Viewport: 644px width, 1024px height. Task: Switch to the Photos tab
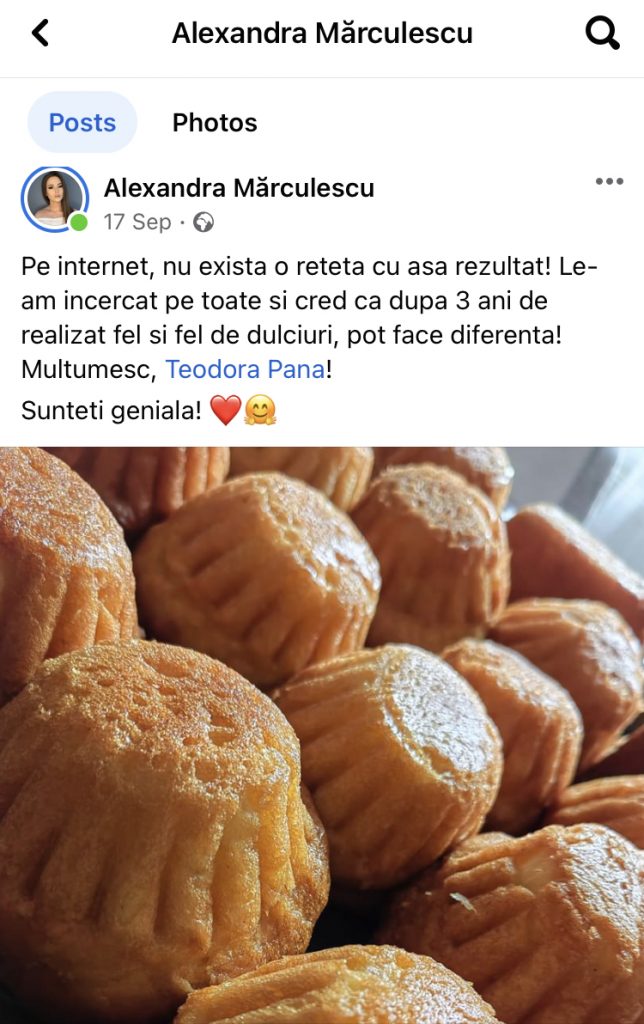tap(214, 123)
